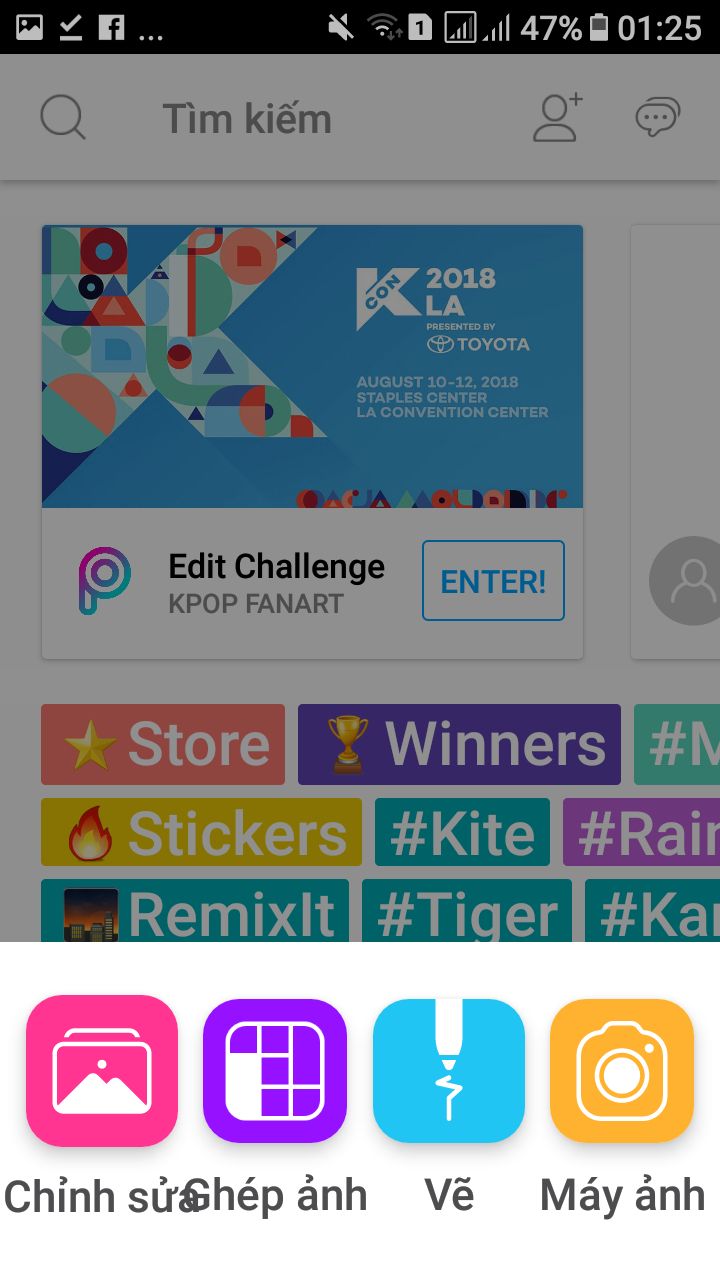Choose the #Tiger hashtag chip
The width and height of the screenshot is (720, 1280).
click(x=466, y=912)
